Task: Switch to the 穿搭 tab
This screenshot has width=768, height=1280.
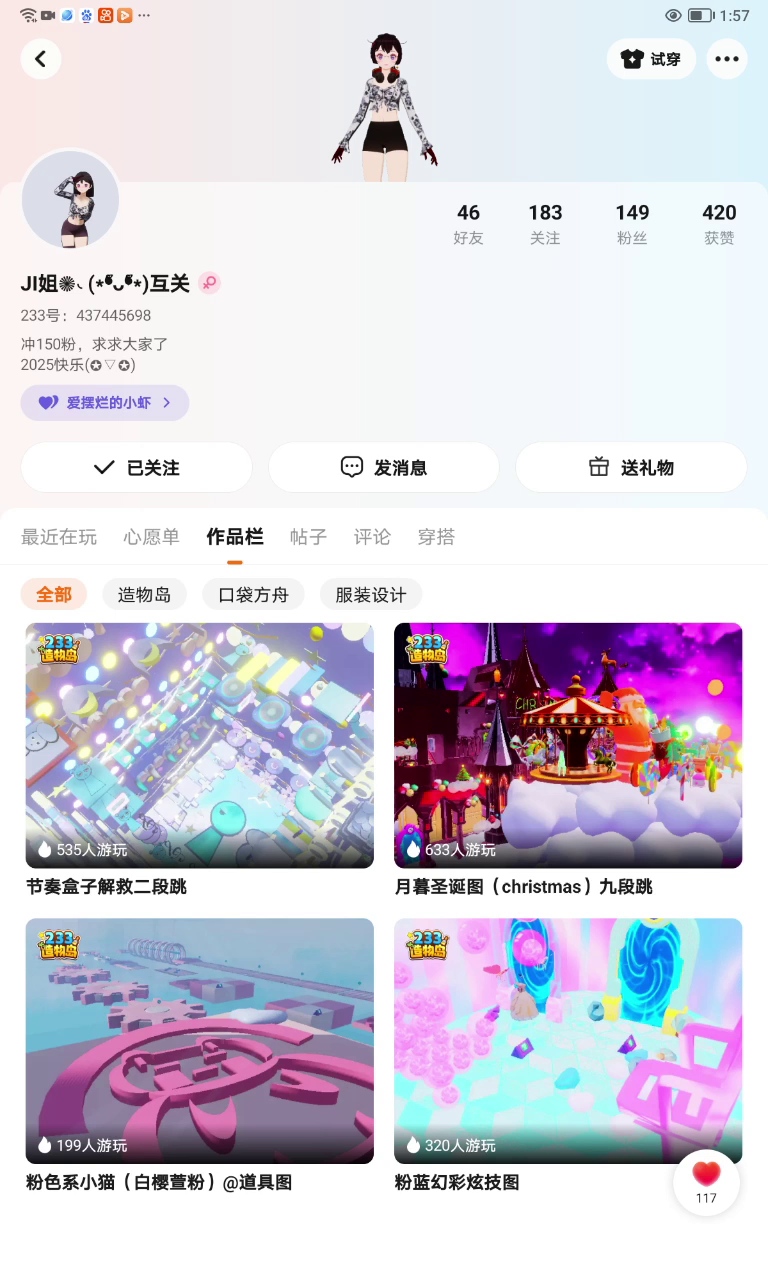Action: pyautogui.click(x=436, y=537)
